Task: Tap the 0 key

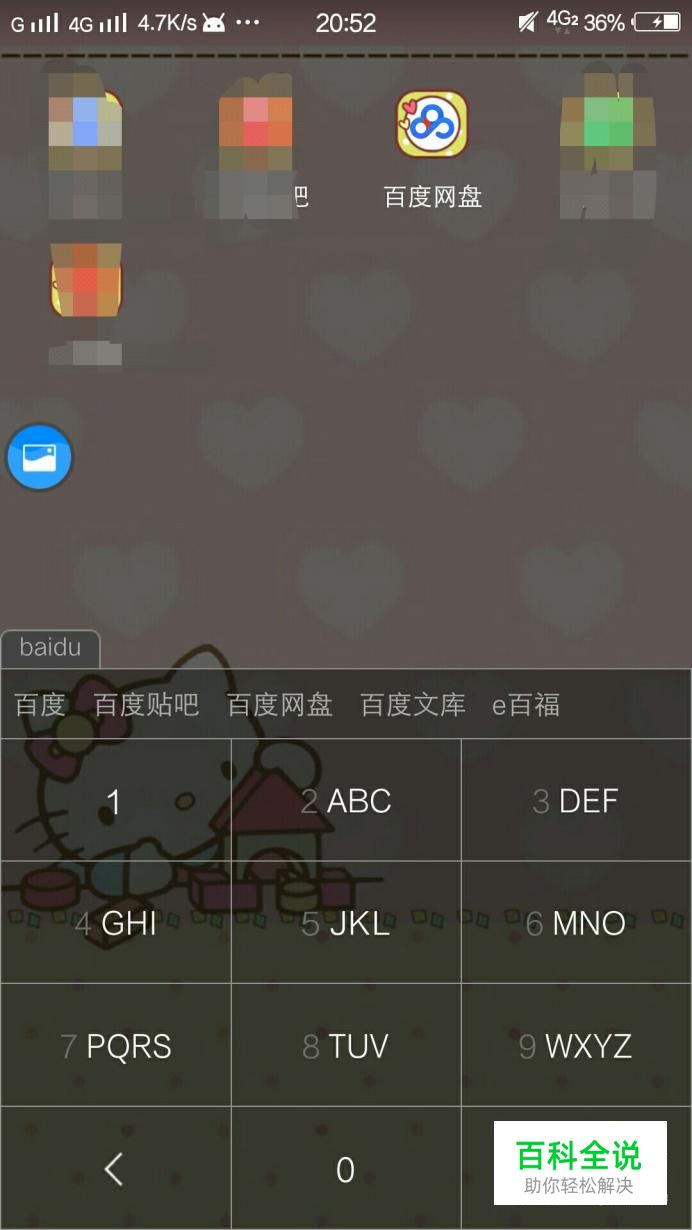Action: (x=346, y=1169)
